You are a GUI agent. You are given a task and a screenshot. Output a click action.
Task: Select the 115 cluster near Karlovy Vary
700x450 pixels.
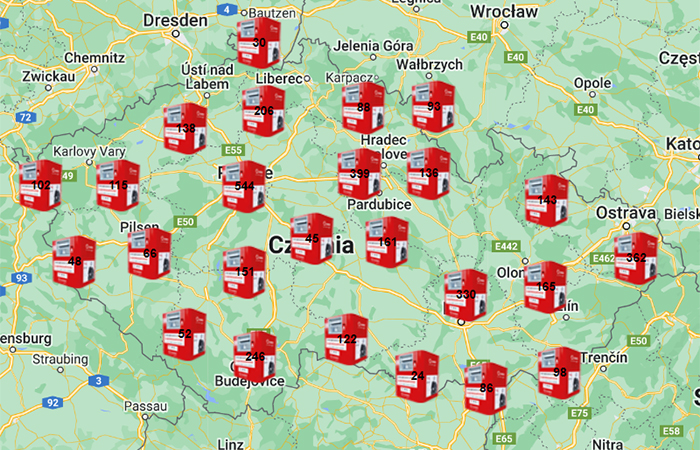click(118, 185)
